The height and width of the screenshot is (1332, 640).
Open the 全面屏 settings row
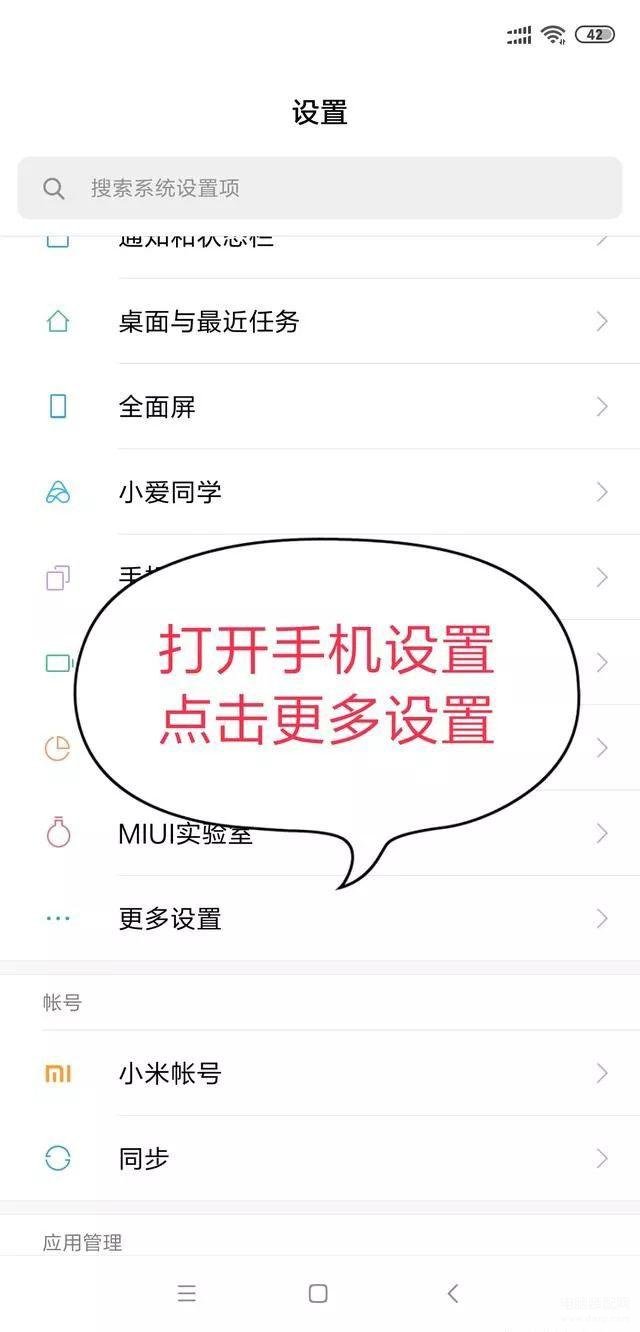(320, 406)
